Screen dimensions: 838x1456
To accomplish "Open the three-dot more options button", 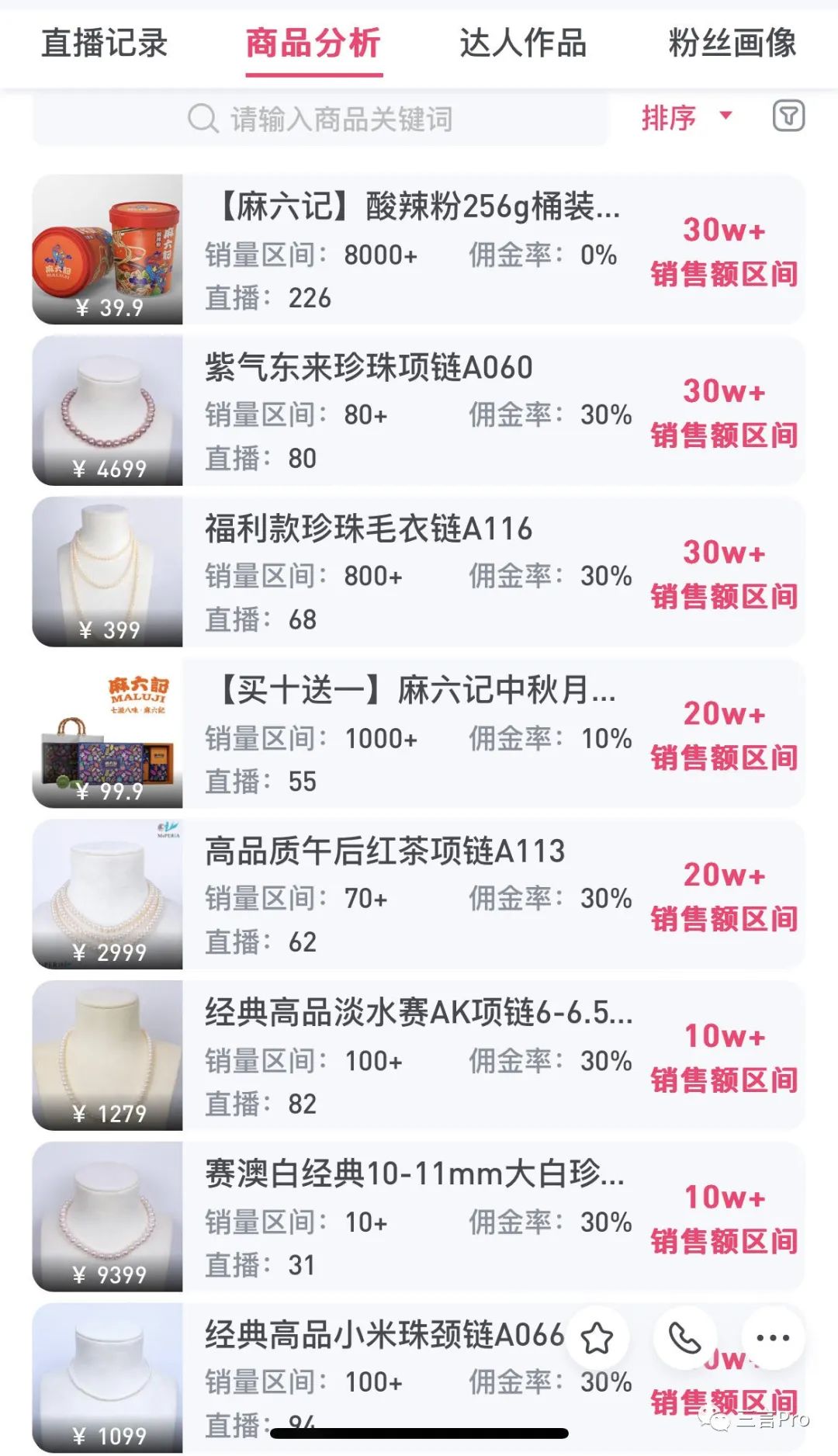I will [773, 1338].
